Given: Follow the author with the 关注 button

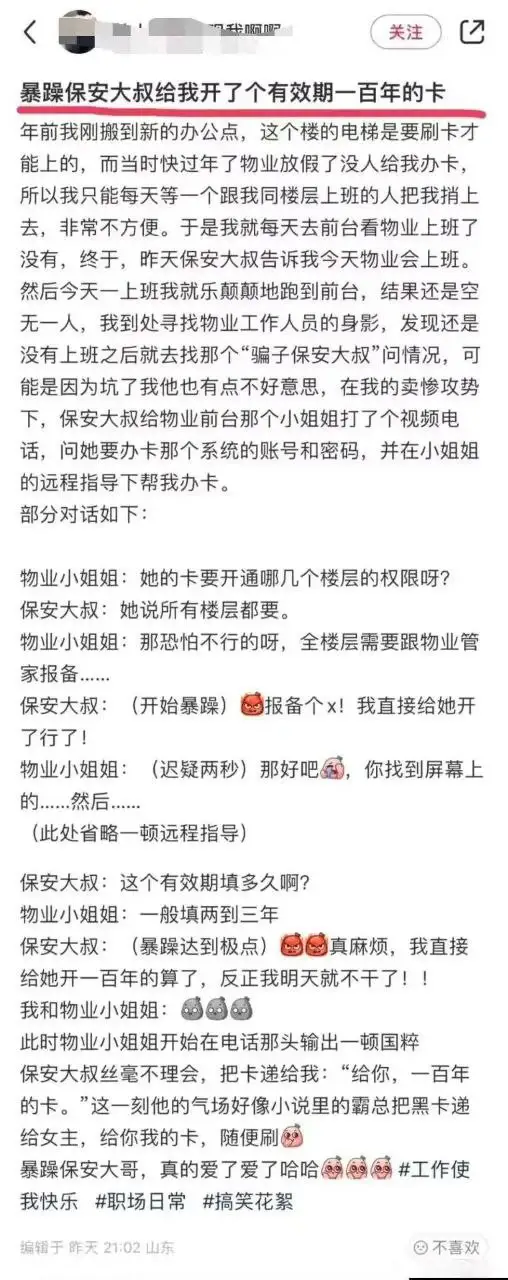Looking at the screenshot, I should (405, 32).
